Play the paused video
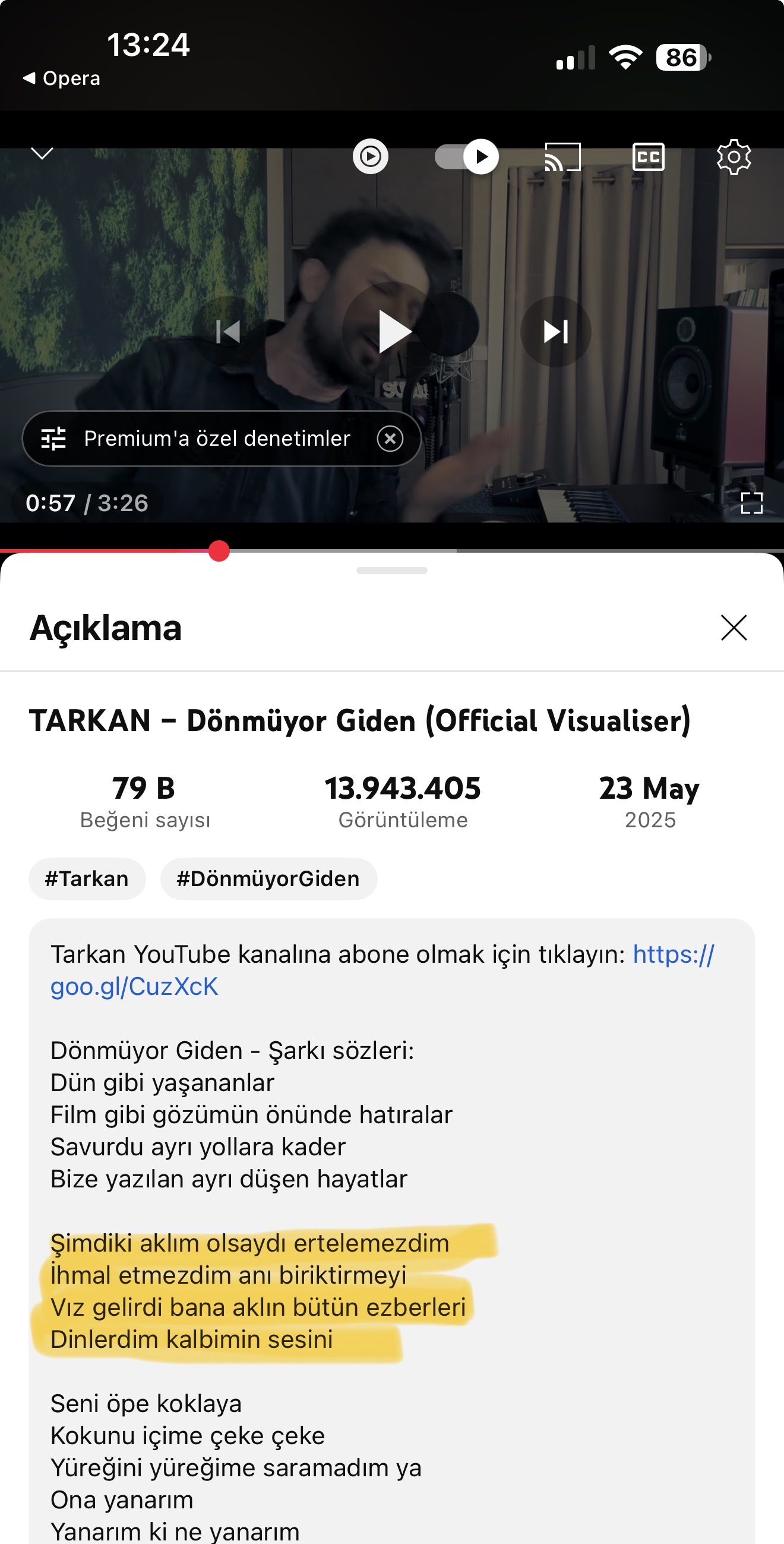The height and width of the screenshot is (1544, 784). pyautogui.click(x=394, y=332)
